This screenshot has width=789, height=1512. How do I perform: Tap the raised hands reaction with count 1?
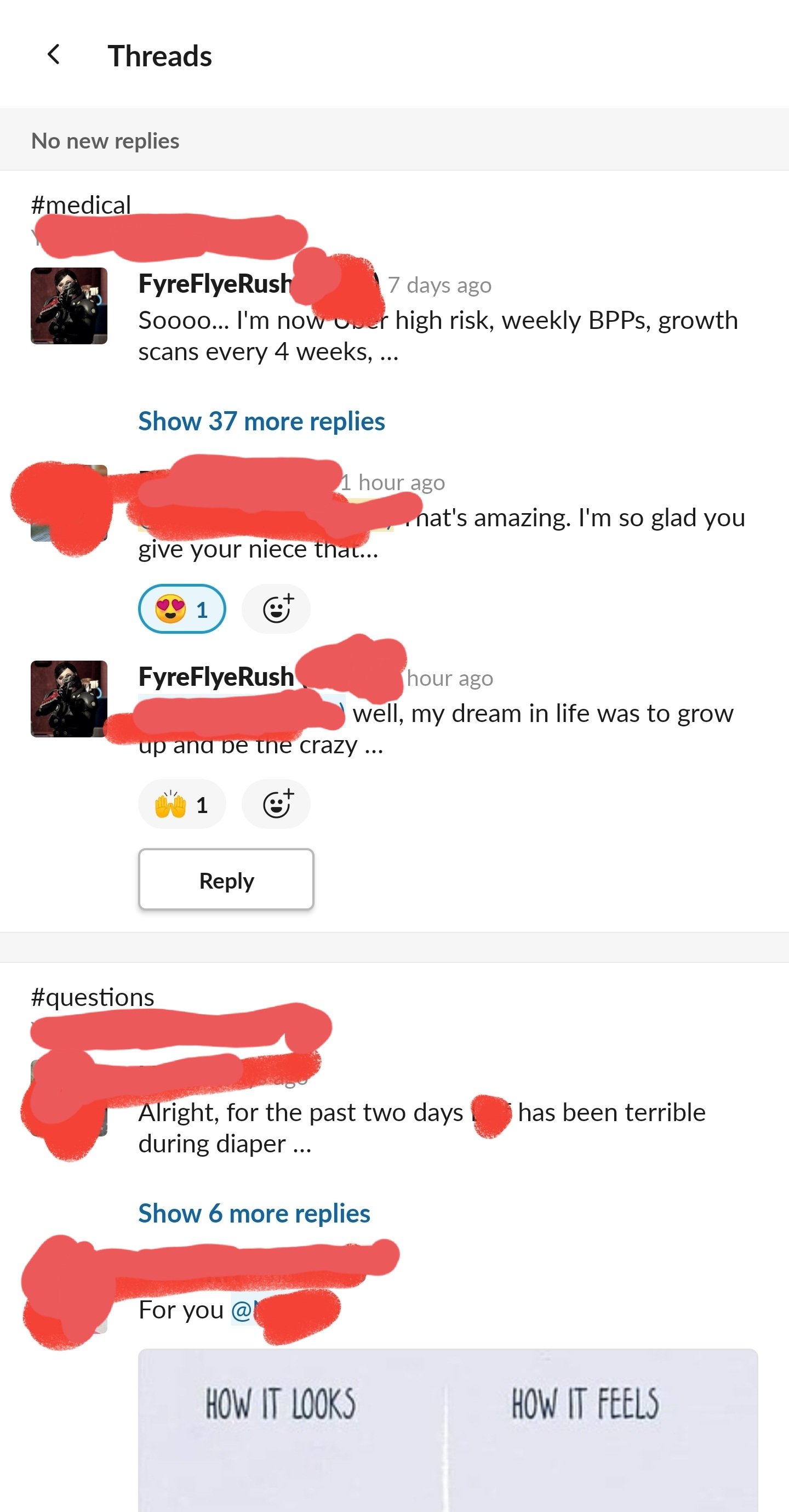181,805
